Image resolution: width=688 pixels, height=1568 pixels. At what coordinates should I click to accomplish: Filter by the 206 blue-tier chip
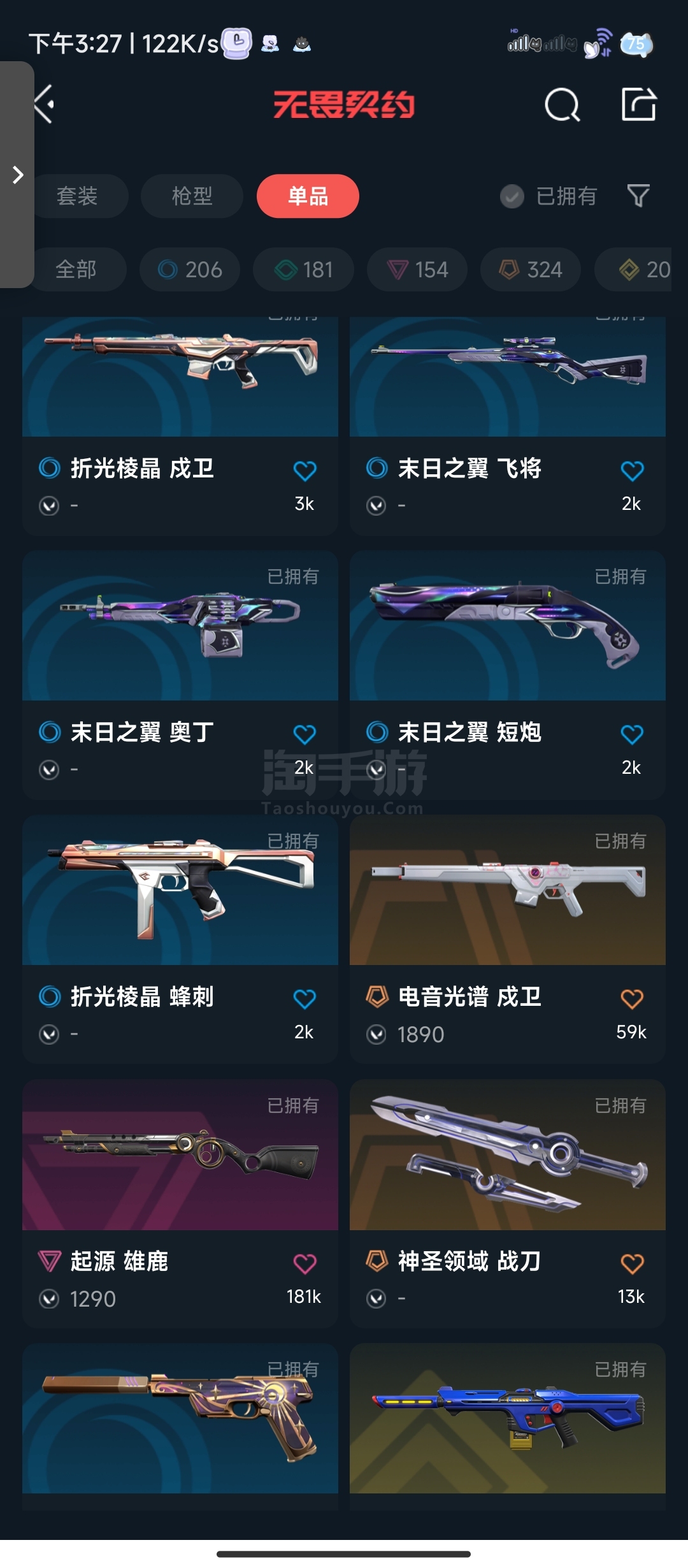[190, 270]
